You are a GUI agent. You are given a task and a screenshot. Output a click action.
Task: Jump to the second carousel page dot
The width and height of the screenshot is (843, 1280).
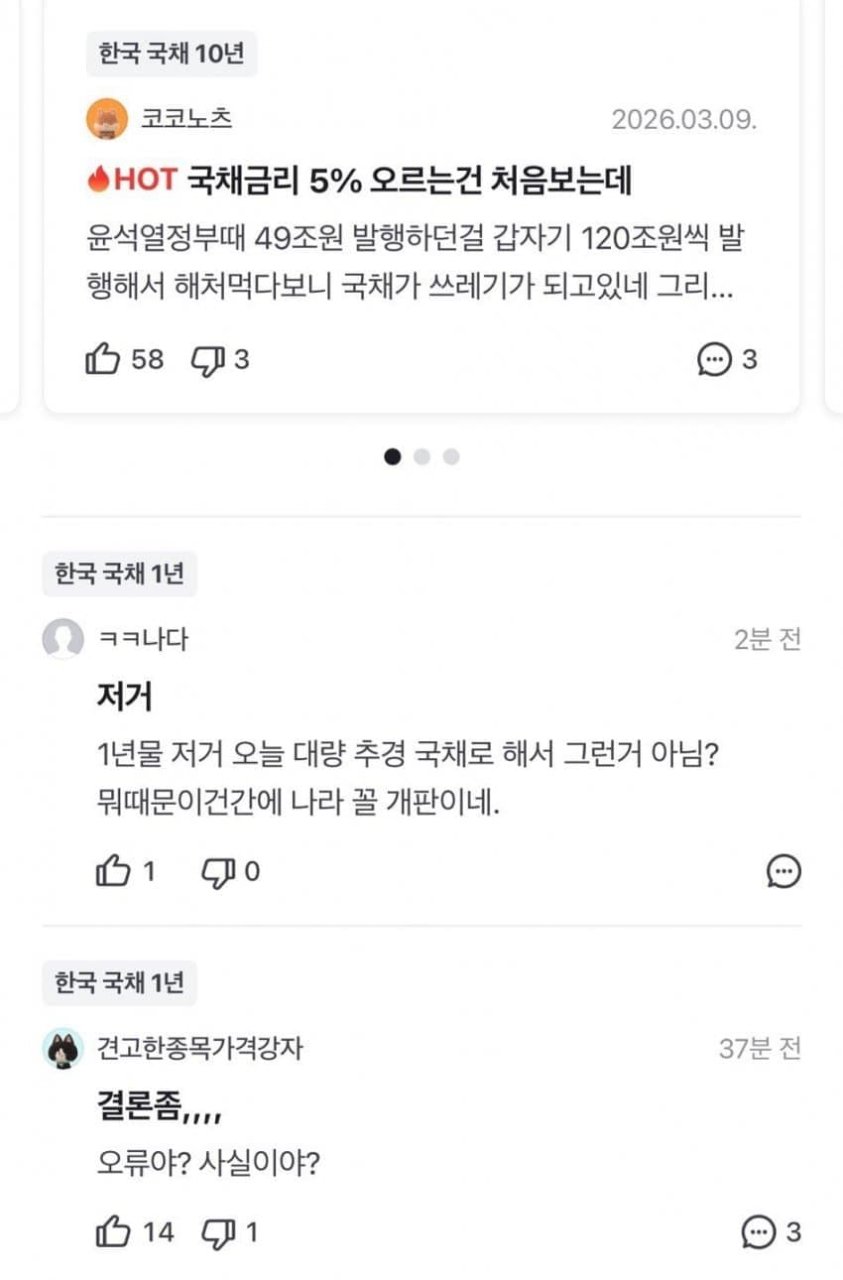pyautogui.click(x=422, y=457)
